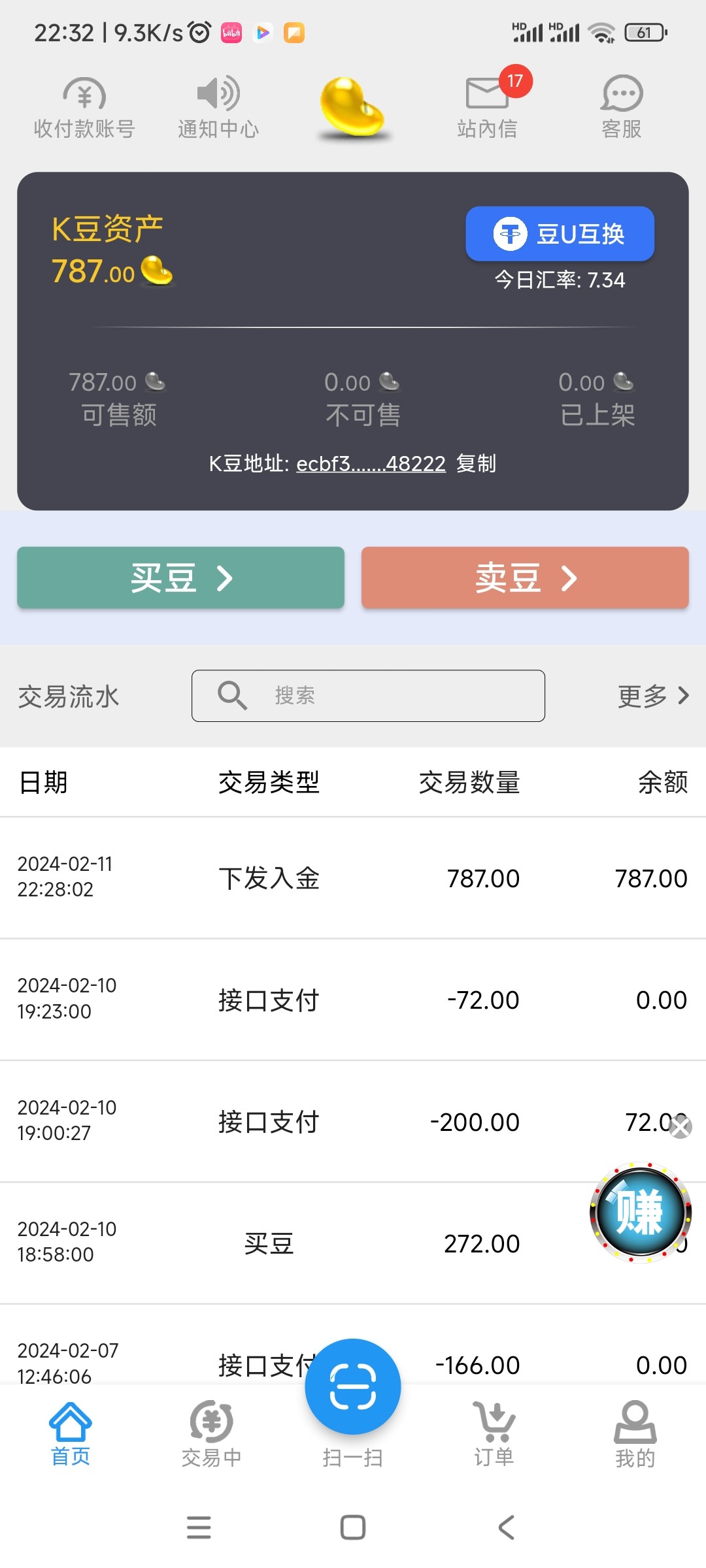The image size is (706, 1568).
Task: Tap the 豆U互换 exchange button
Action: (560, 234)
